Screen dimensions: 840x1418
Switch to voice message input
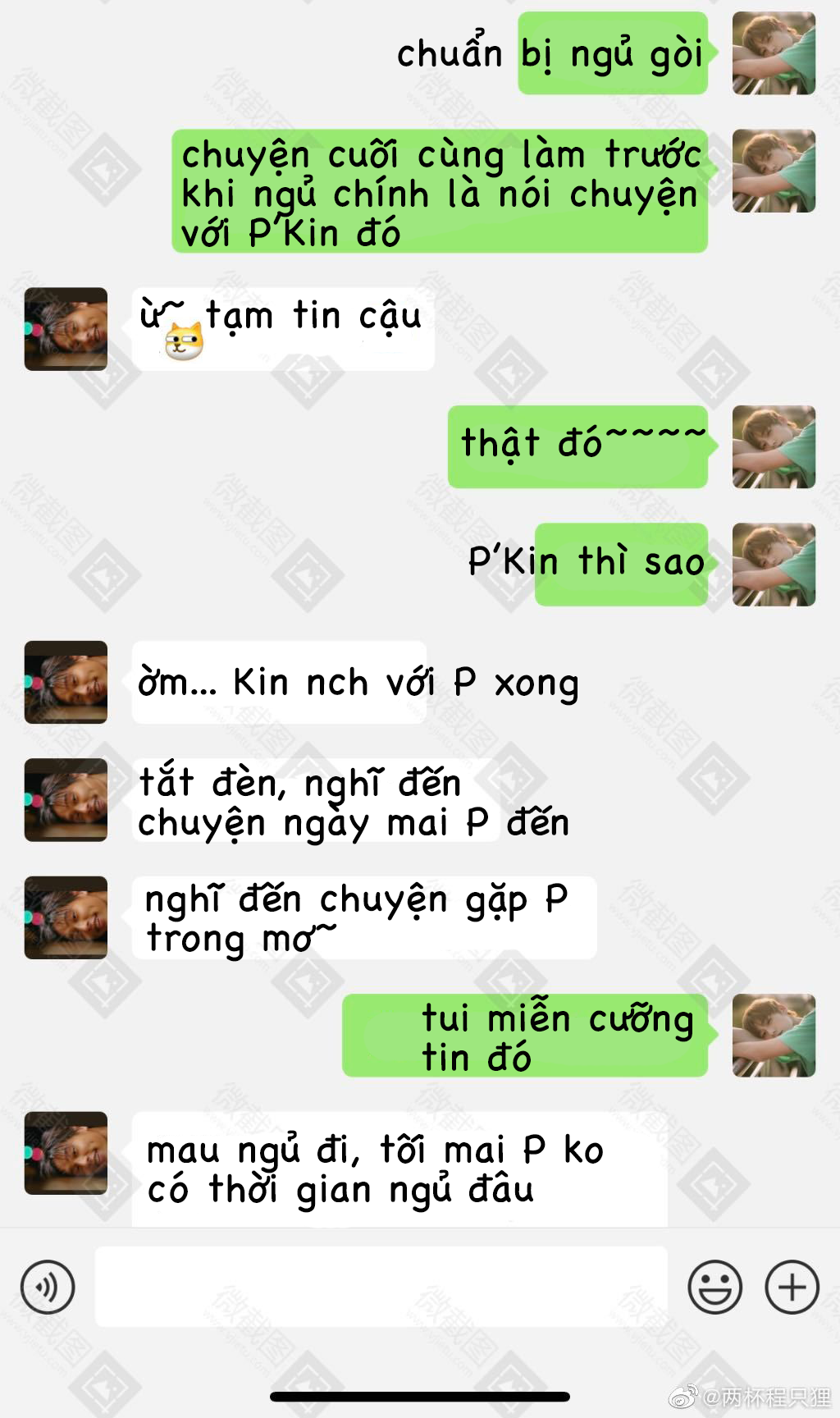click(x=48, y=1287)
